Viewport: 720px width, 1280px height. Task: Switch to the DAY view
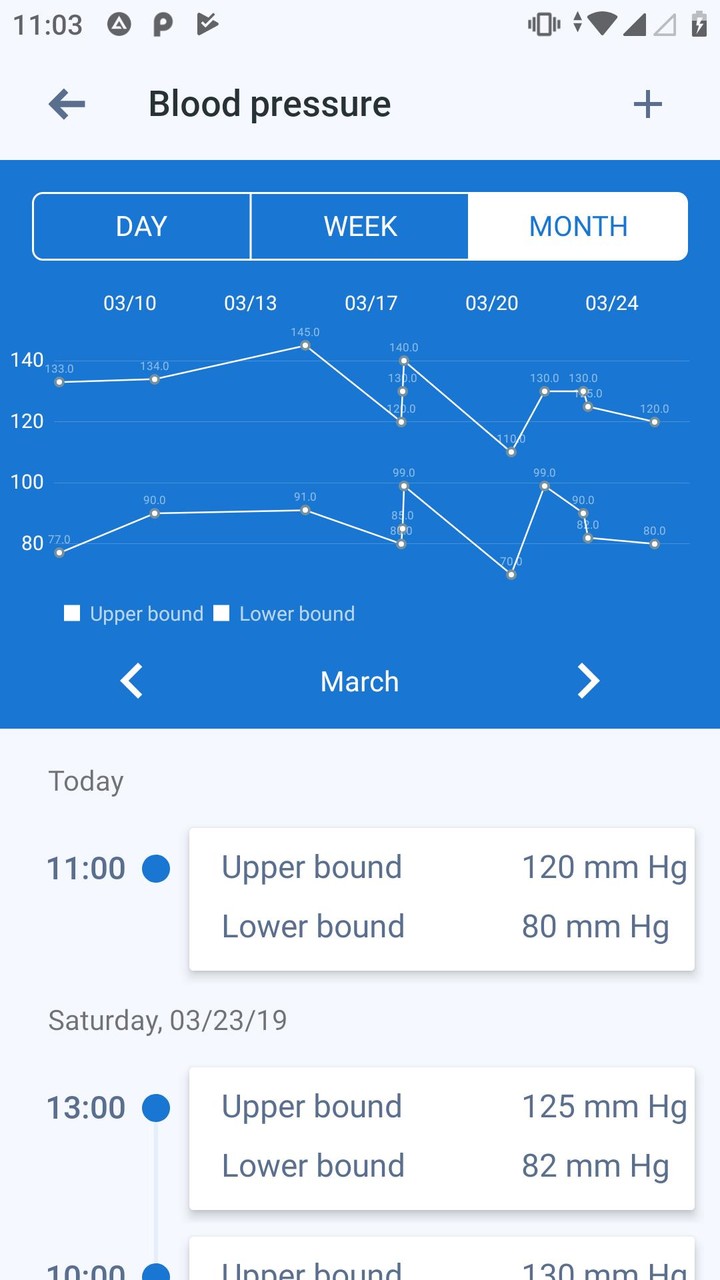pos(141,226)
